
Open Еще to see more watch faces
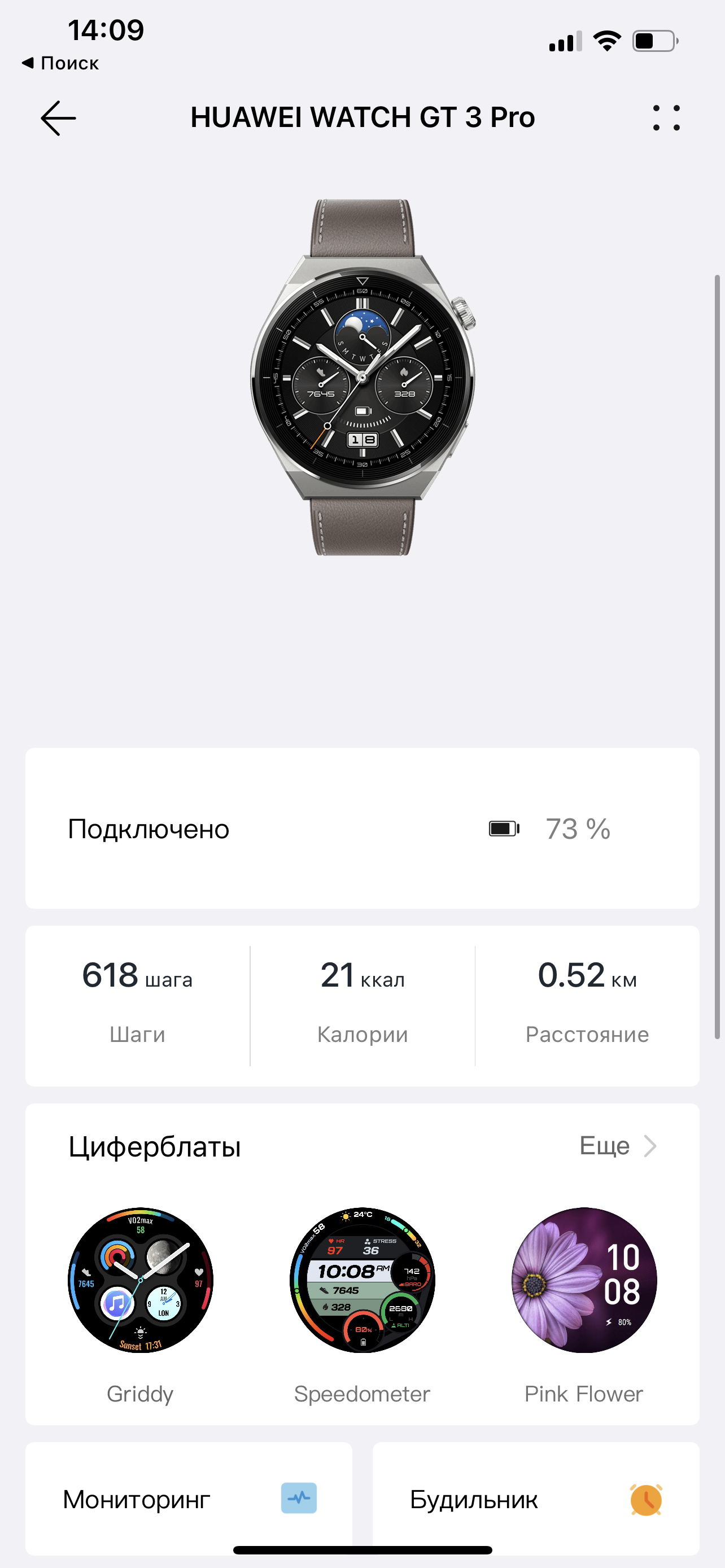[617, 1146]
